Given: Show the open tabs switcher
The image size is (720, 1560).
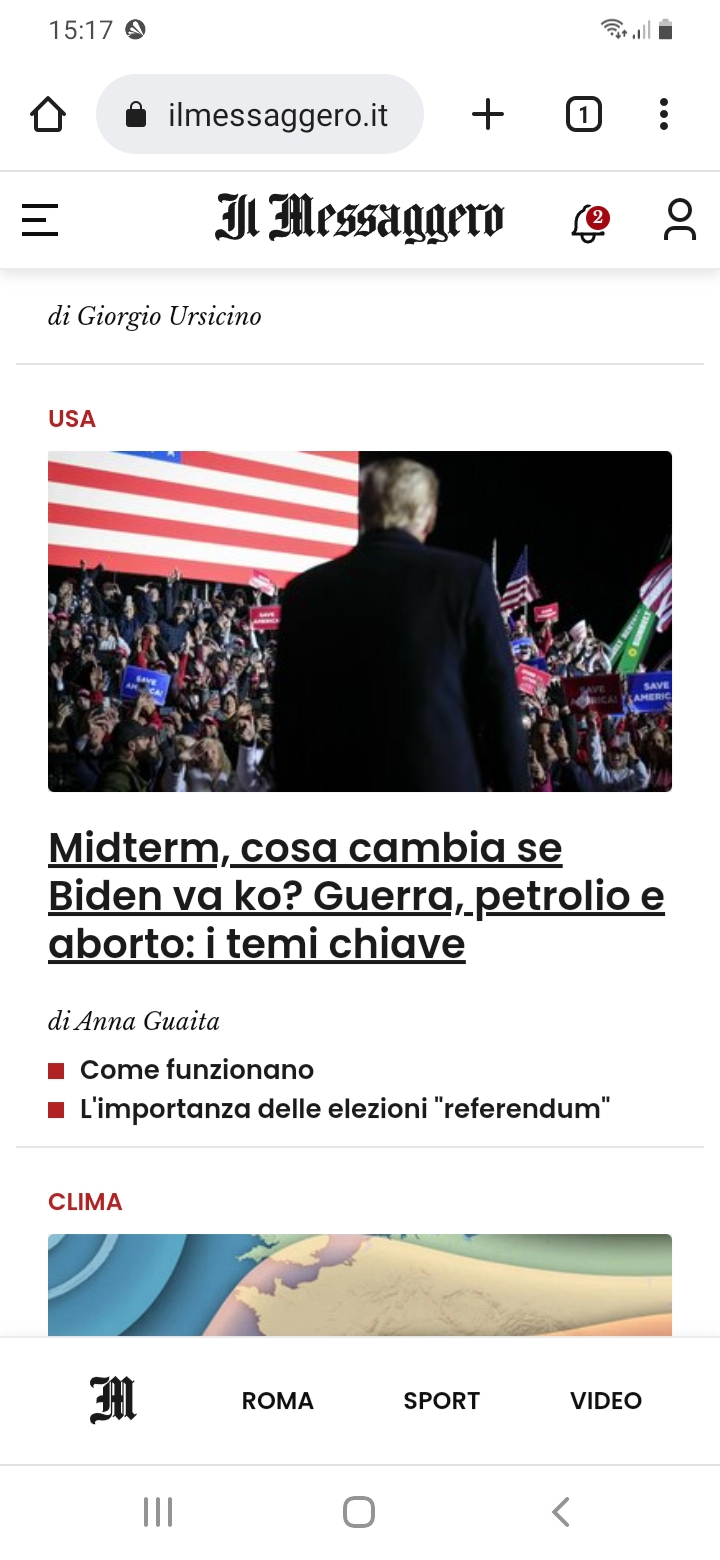Looking at the screenshot, I should [x=584, y=115].
